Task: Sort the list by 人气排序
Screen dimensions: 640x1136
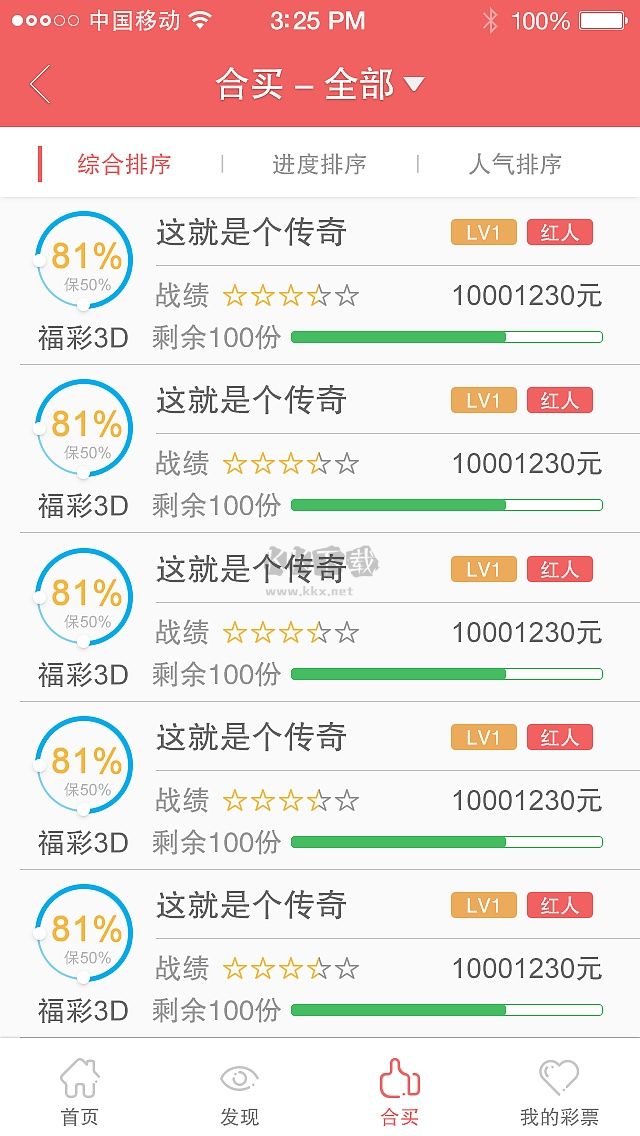Action: 515,164
